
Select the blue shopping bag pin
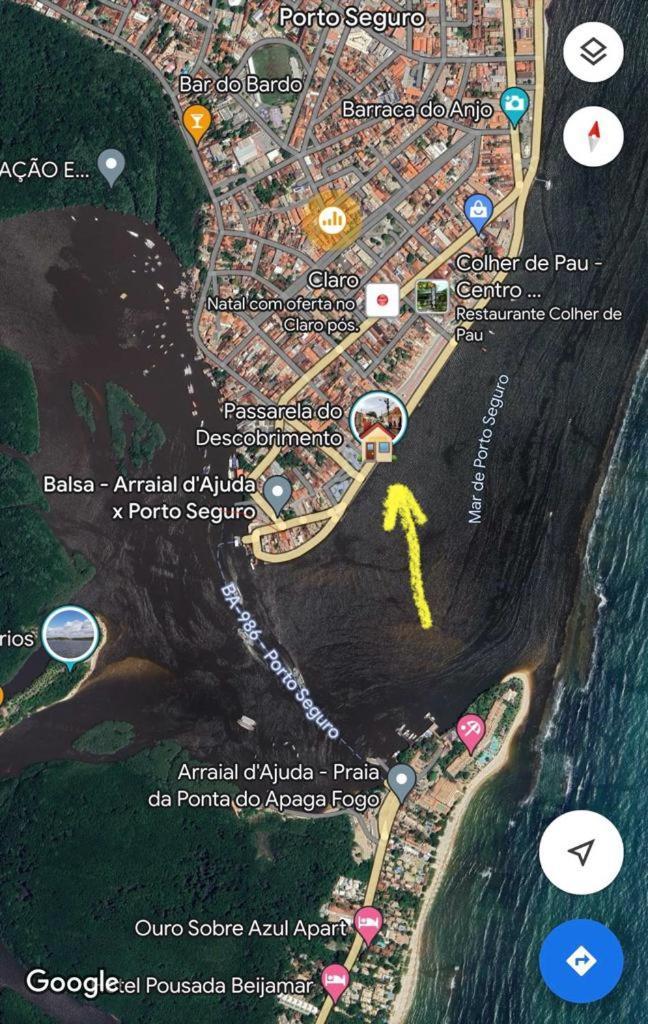pos(479,211)
